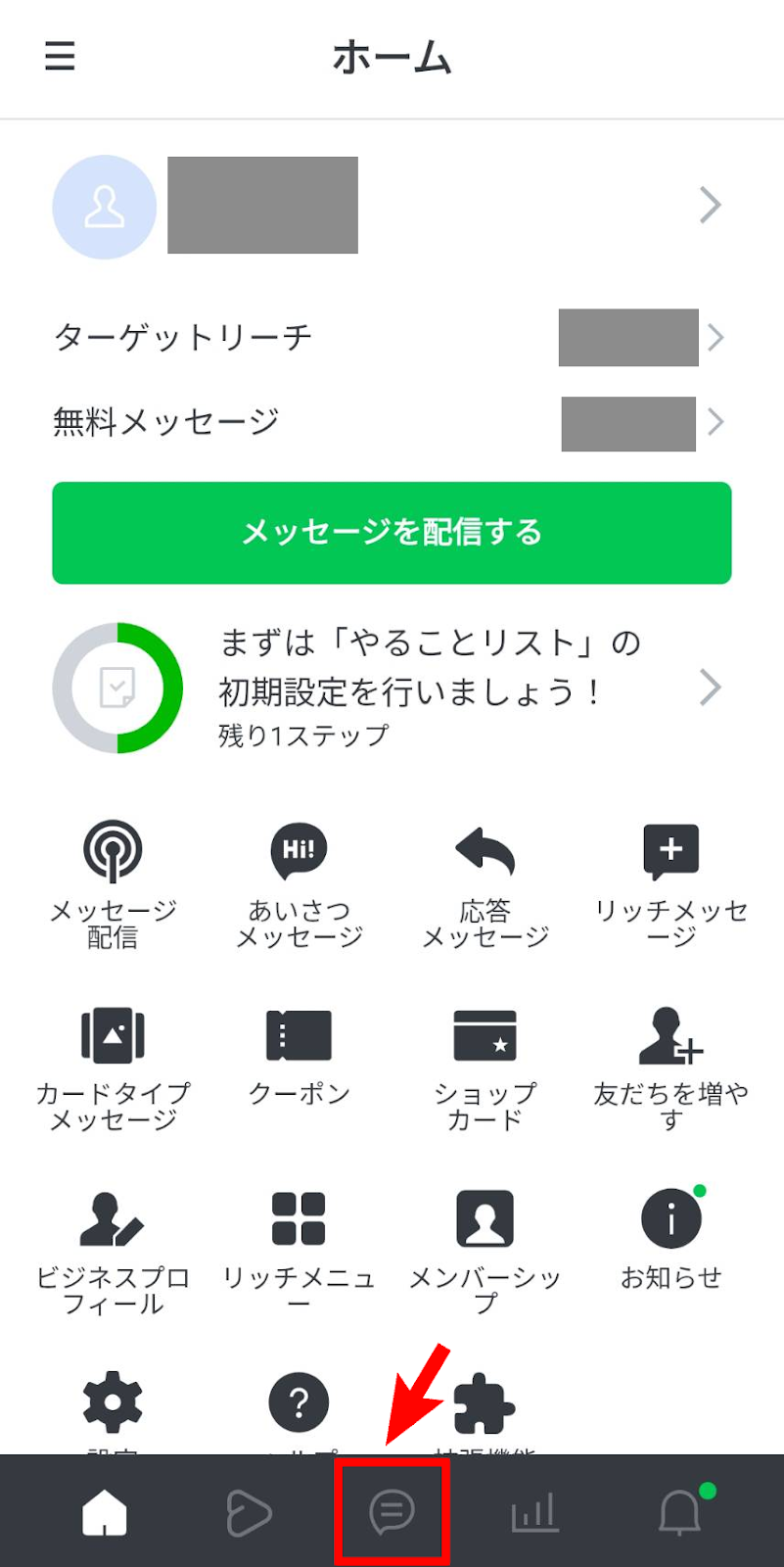Select 友だちを増やす

(670, 1068)
